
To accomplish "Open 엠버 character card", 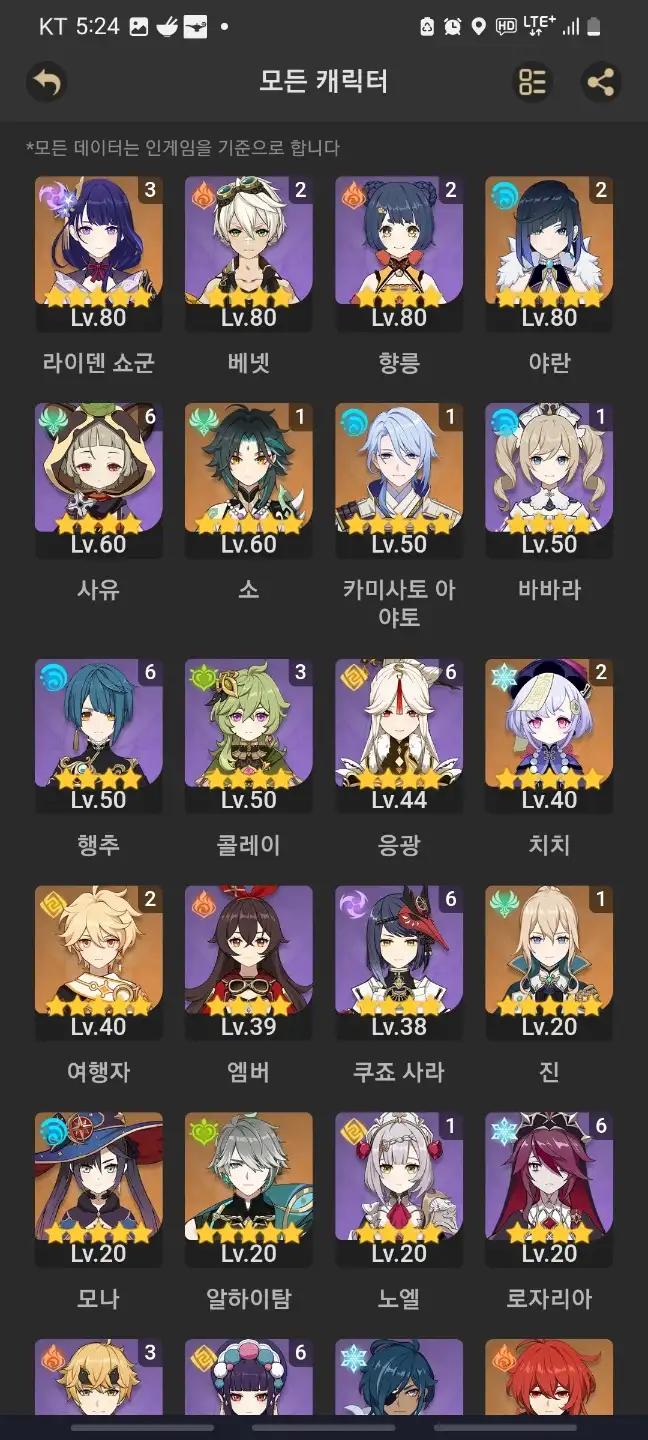I will [248, 962].
